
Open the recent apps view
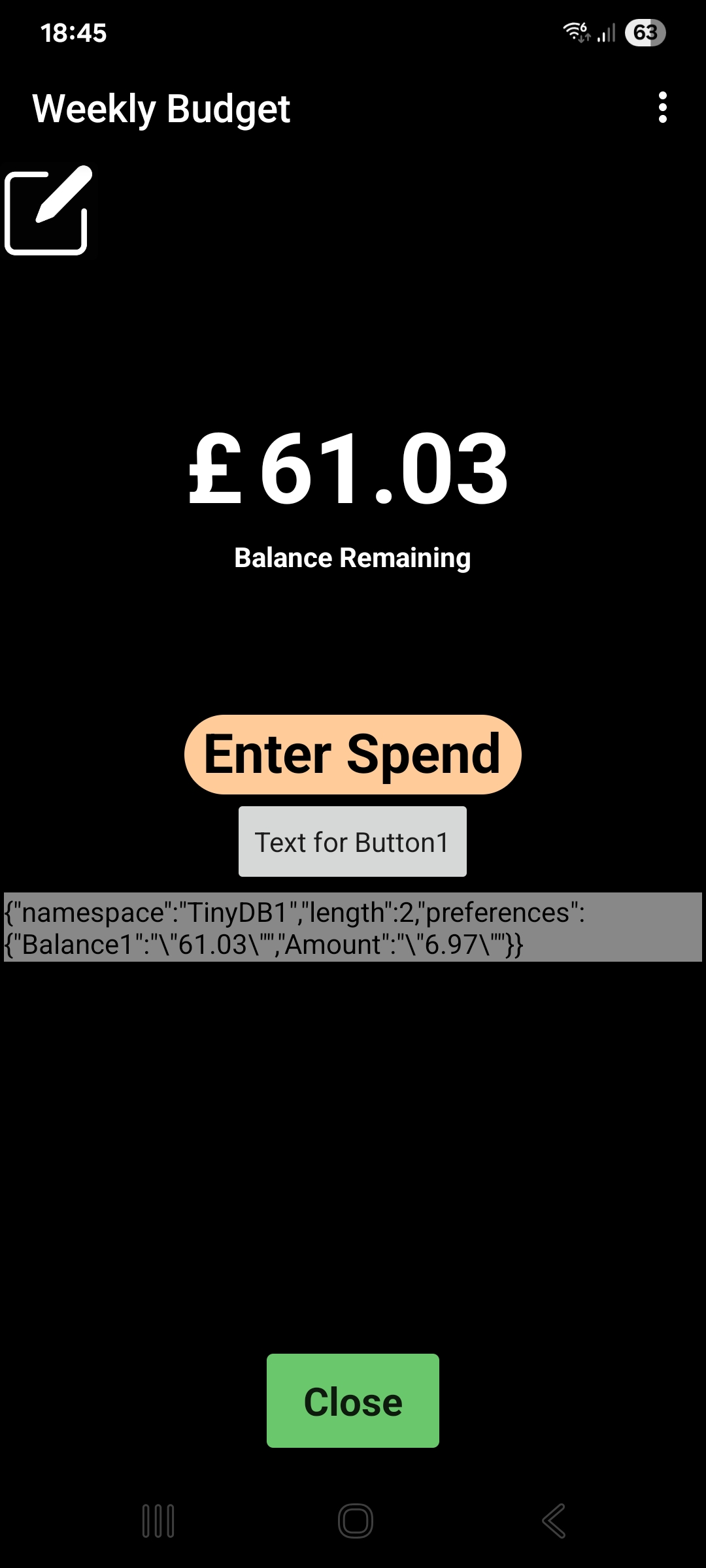pyautogui.click(x=158, y=1521)
